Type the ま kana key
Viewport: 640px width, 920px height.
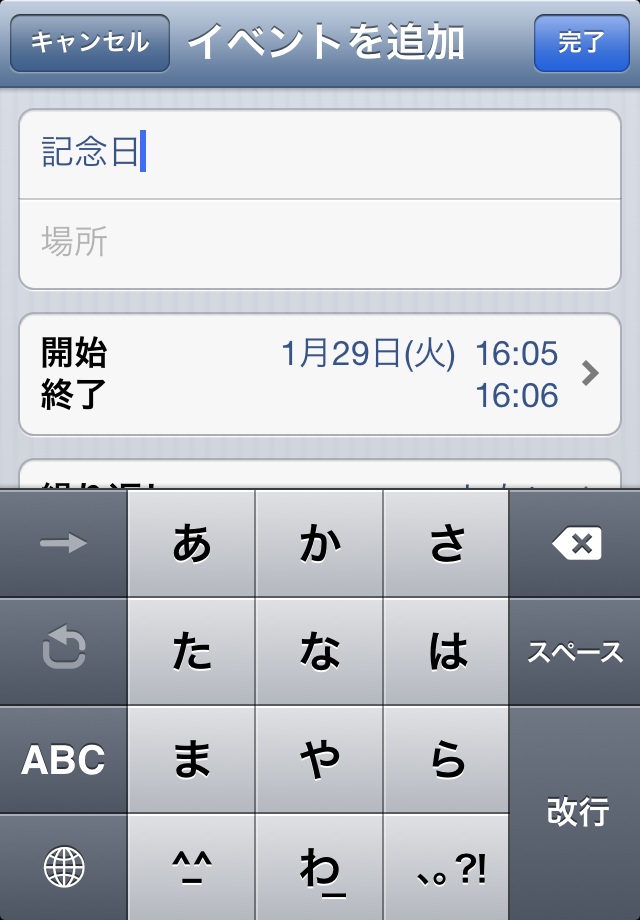[x=191, y=760]
